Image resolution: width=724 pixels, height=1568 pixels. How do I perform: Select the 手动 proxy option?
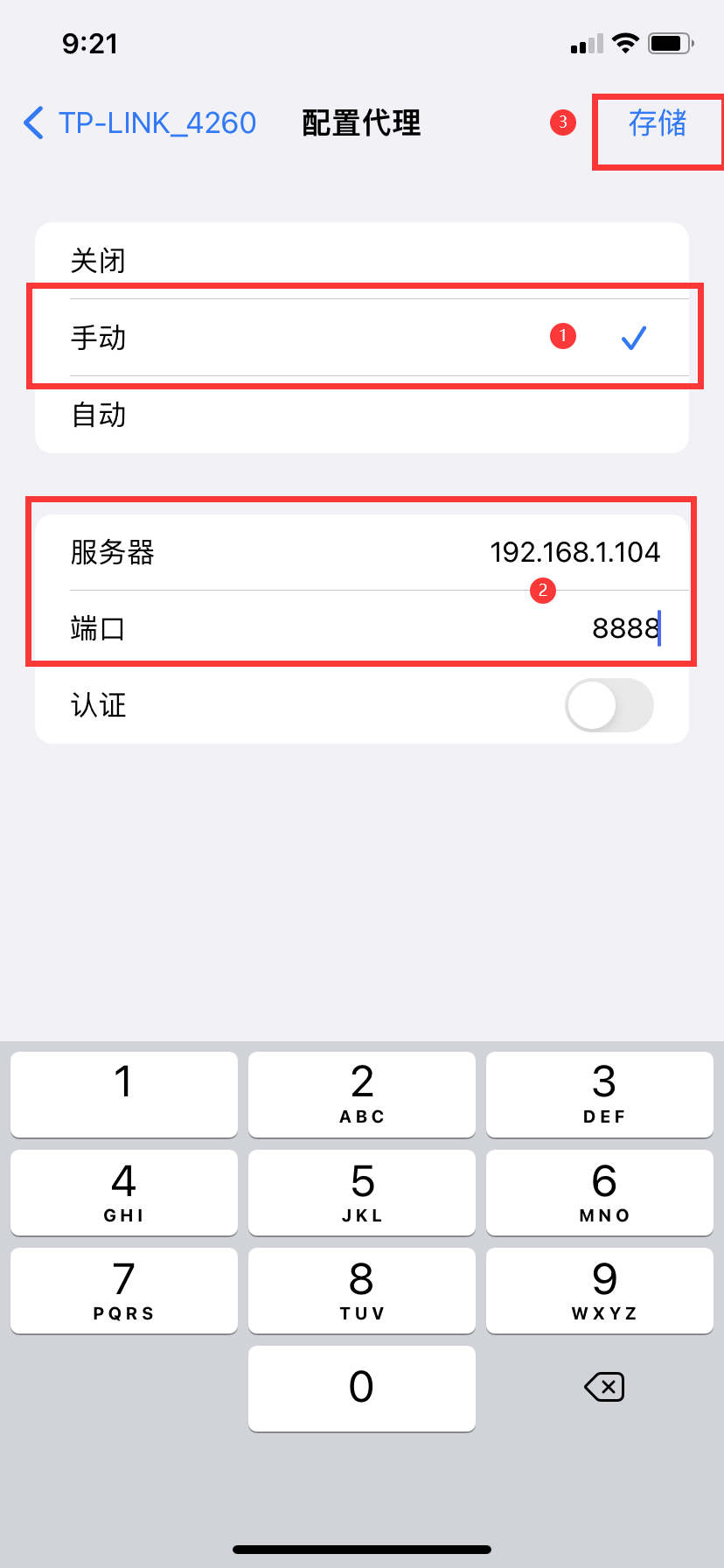pyautogui.click(x=361, y=338)
